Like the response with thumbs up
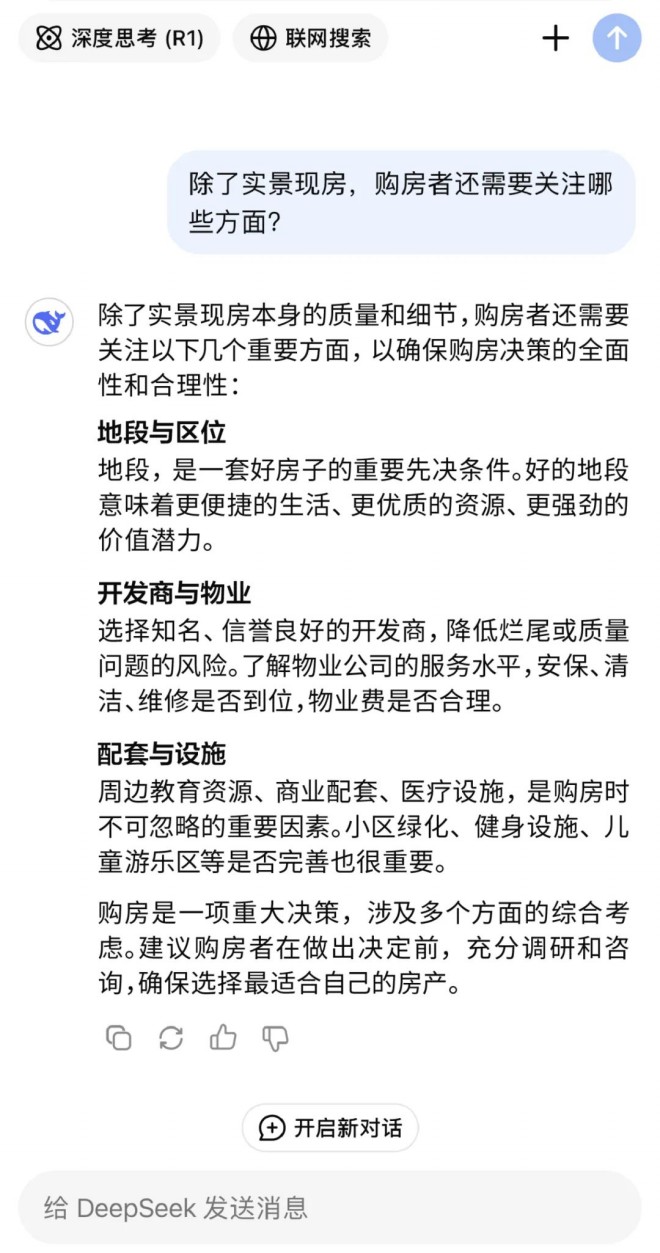 pyautogui.click(x=223, y=1038)
